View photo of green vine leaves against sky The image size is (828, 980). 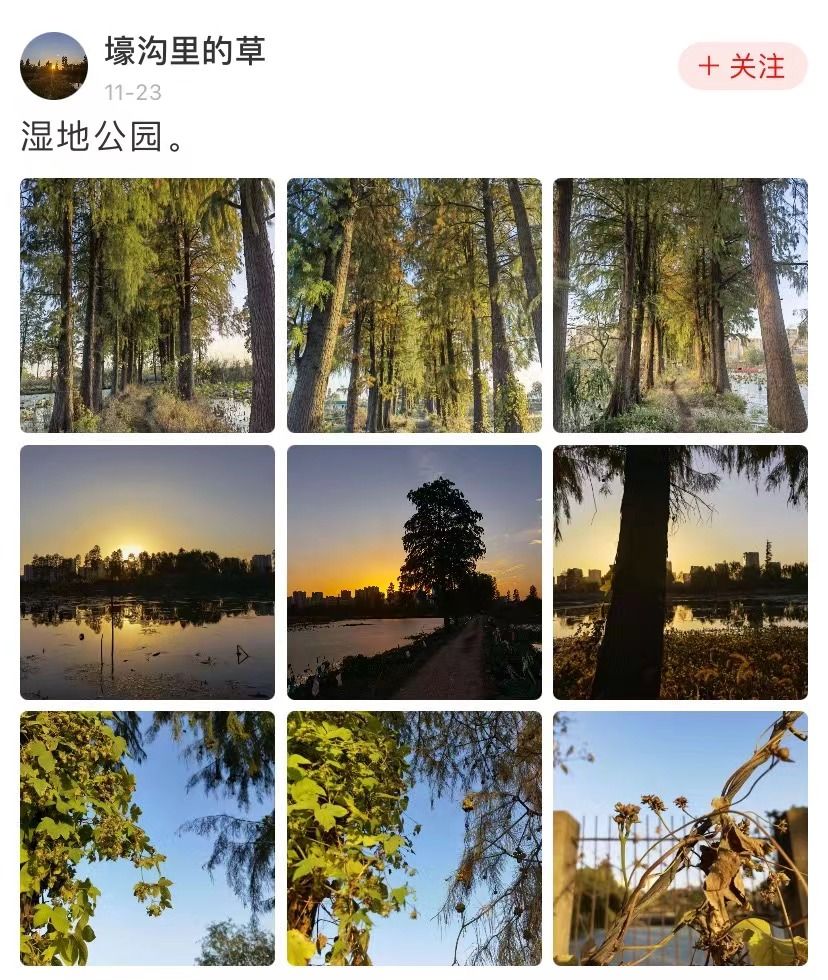pos(147,838)
